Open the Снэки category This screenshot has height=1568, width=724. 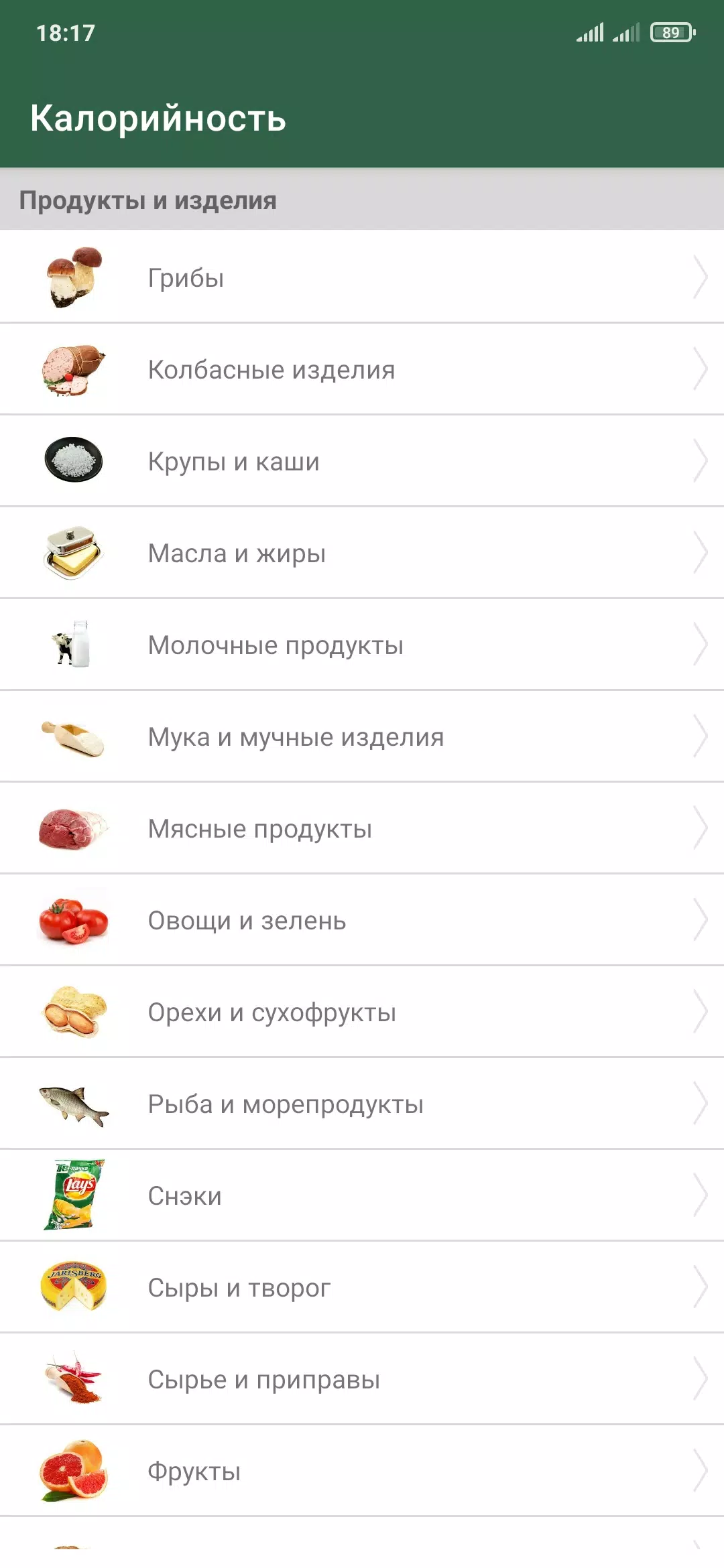pyautogui.click(x=362, y=1195)
